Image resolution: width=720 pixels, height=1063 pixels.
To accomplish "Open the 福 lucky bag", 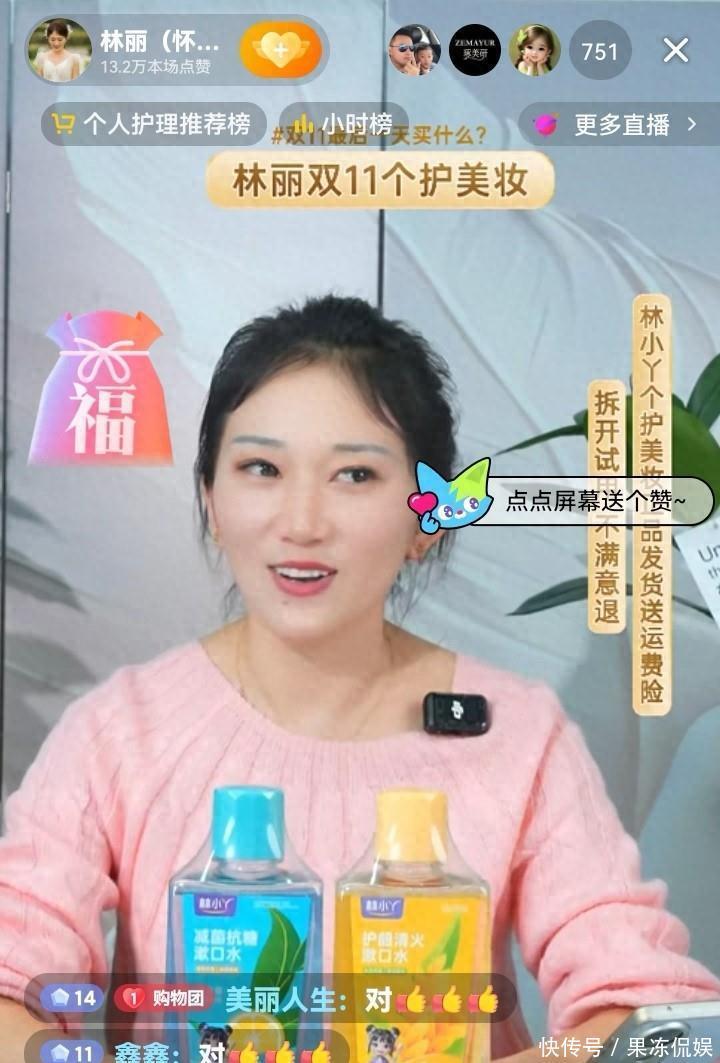I will click(100, 388).
